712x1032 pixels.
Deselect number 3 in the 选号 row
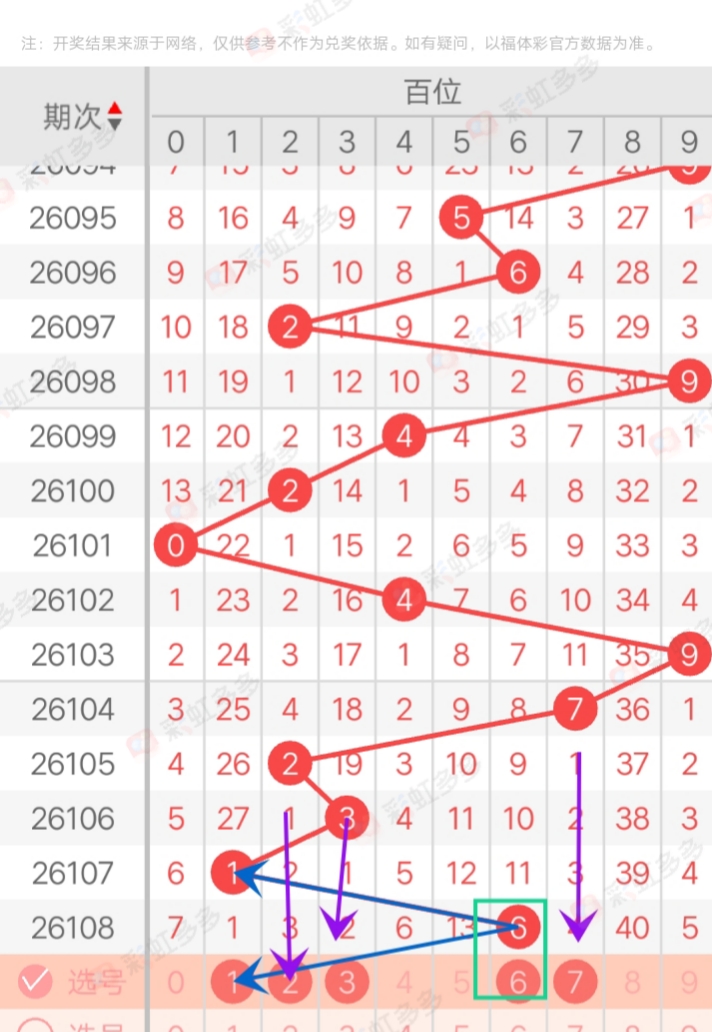click(x=347, y=983)
